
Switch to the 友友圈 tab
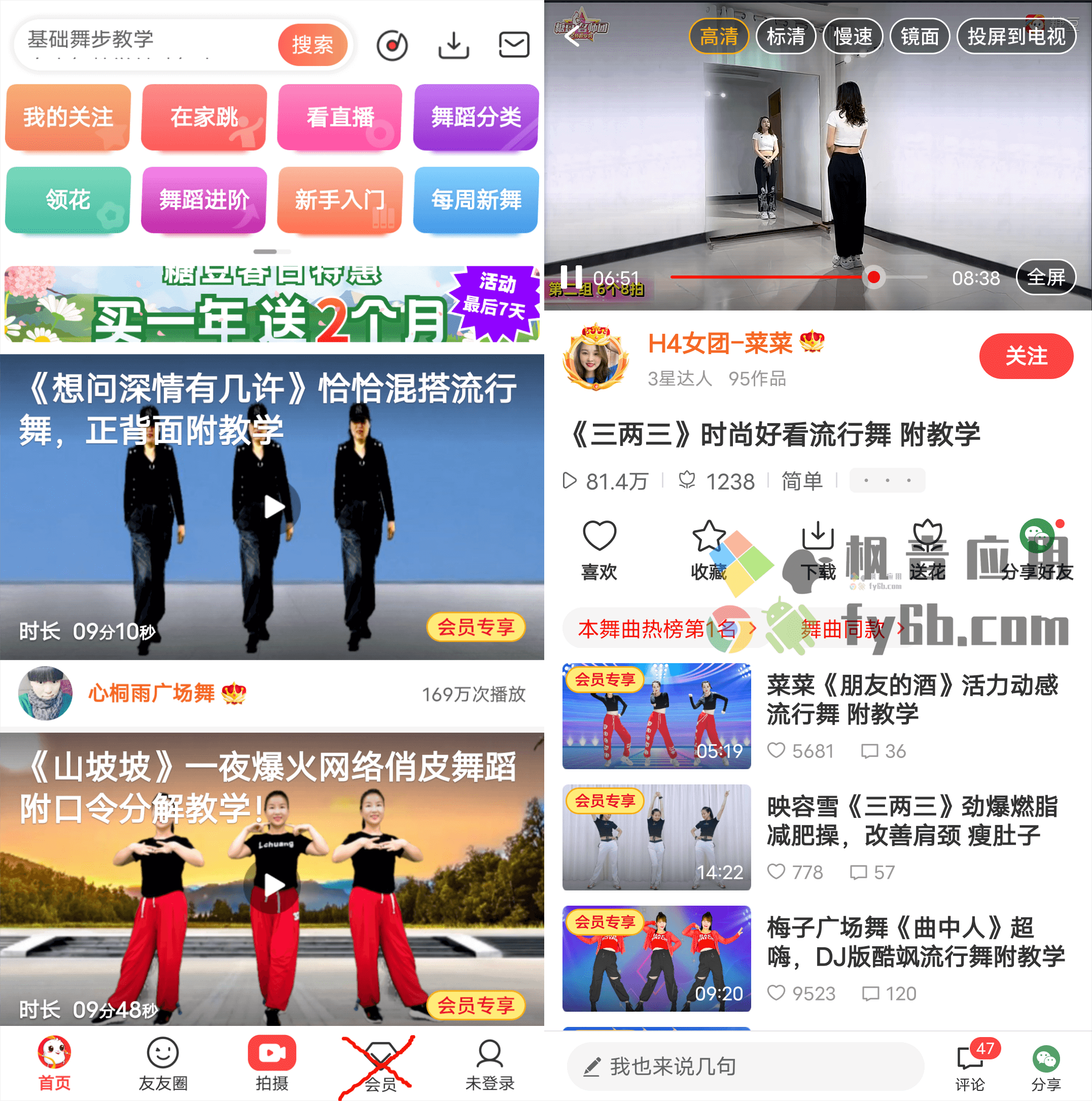pyautogui.click(x=163, y=1063)
